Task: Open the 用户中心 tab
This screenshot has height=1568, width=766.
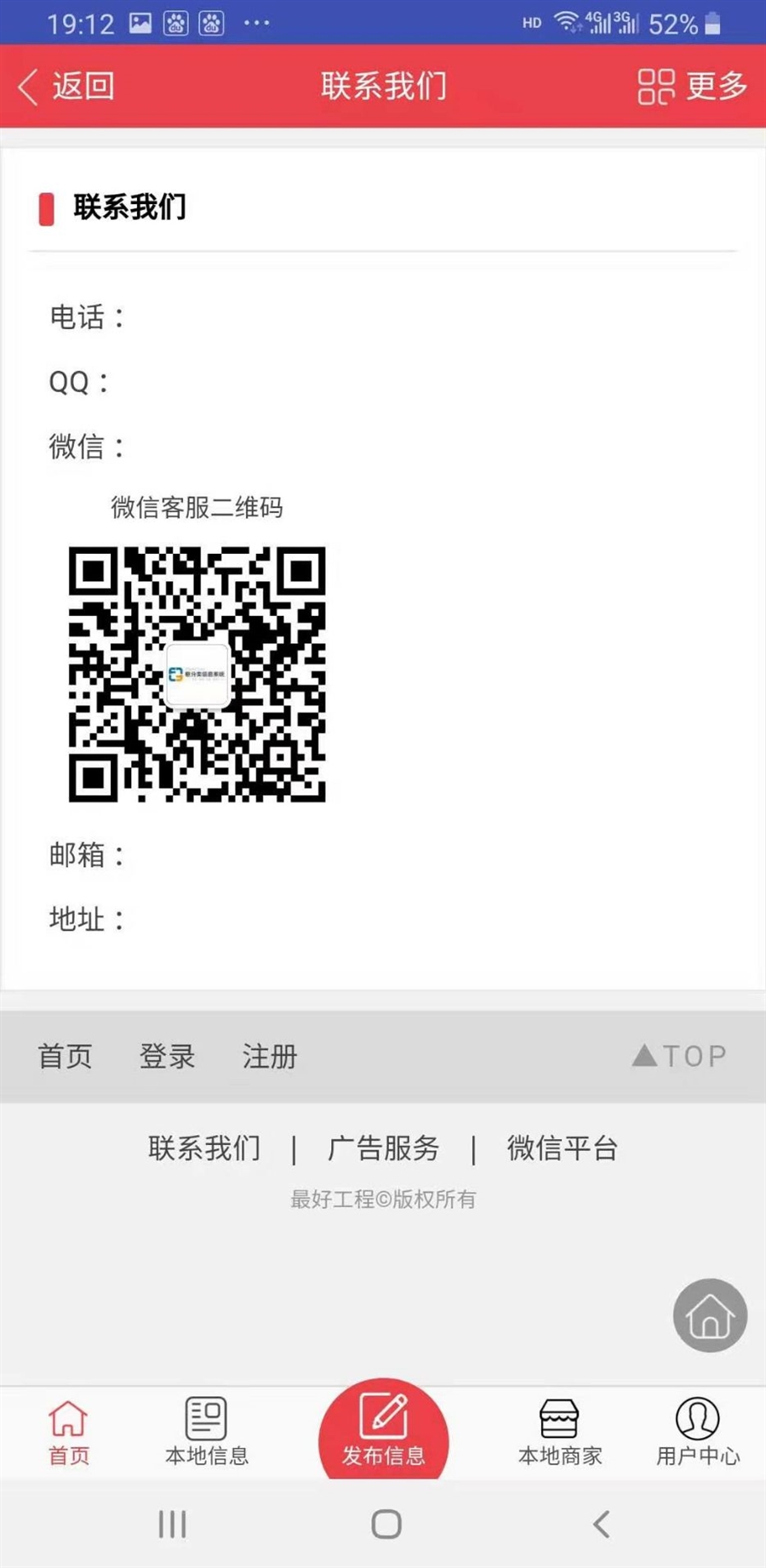Action: [697, 1433]
